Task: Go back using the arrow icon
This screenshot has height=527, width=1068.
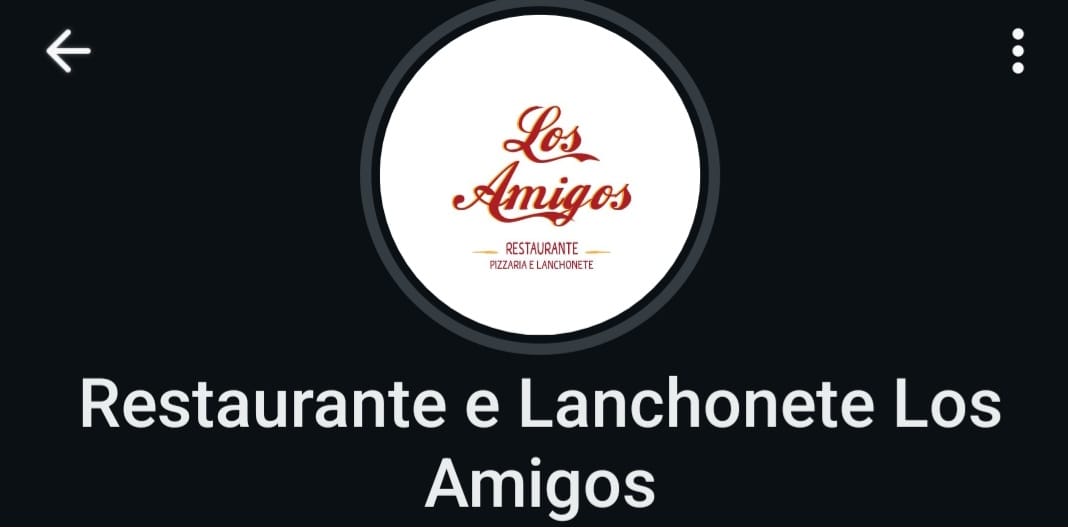Action: point(68,51)
